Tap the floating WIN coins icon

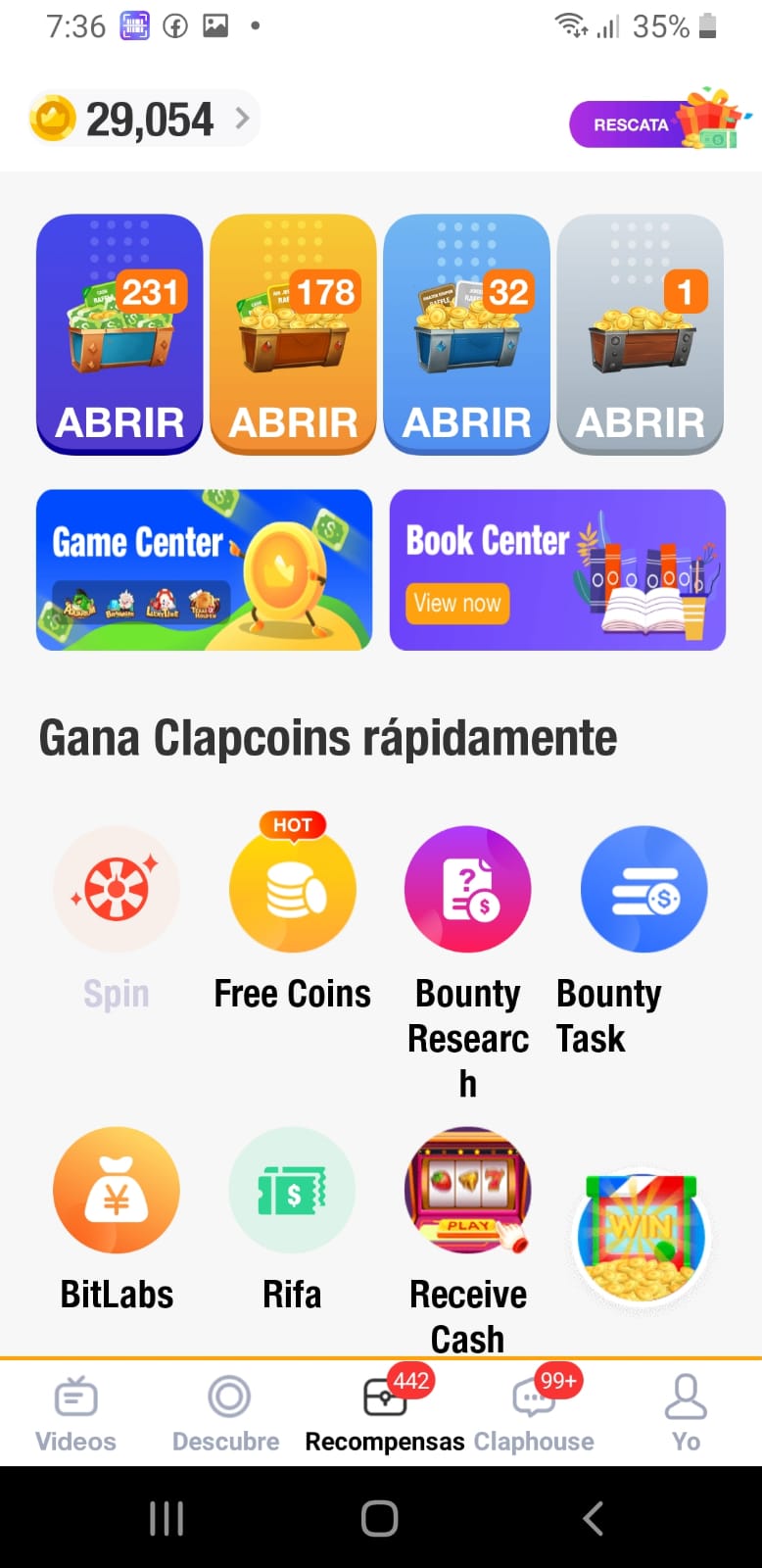[x=642, y=1239]
